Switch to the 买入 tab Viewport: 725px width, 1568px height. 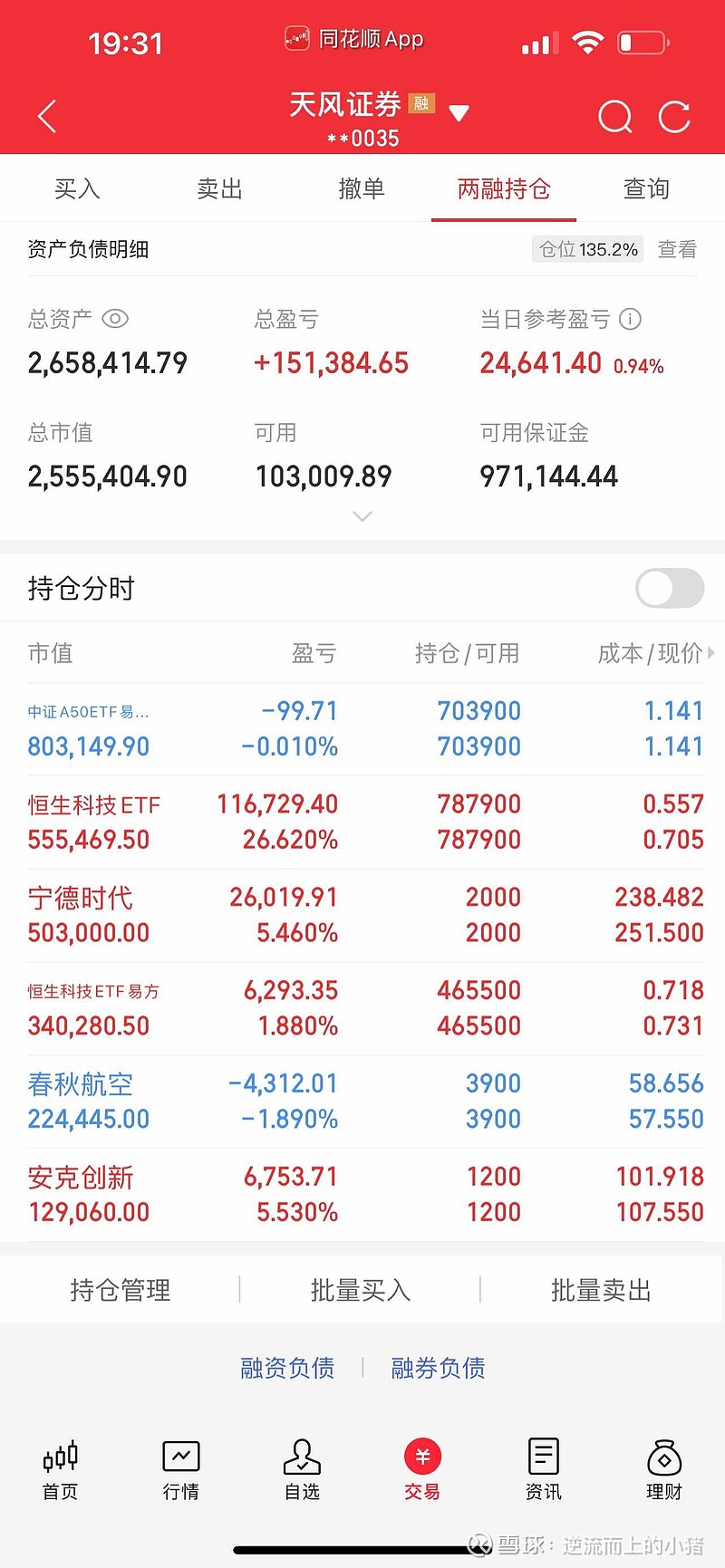click(x=77, y=189)
